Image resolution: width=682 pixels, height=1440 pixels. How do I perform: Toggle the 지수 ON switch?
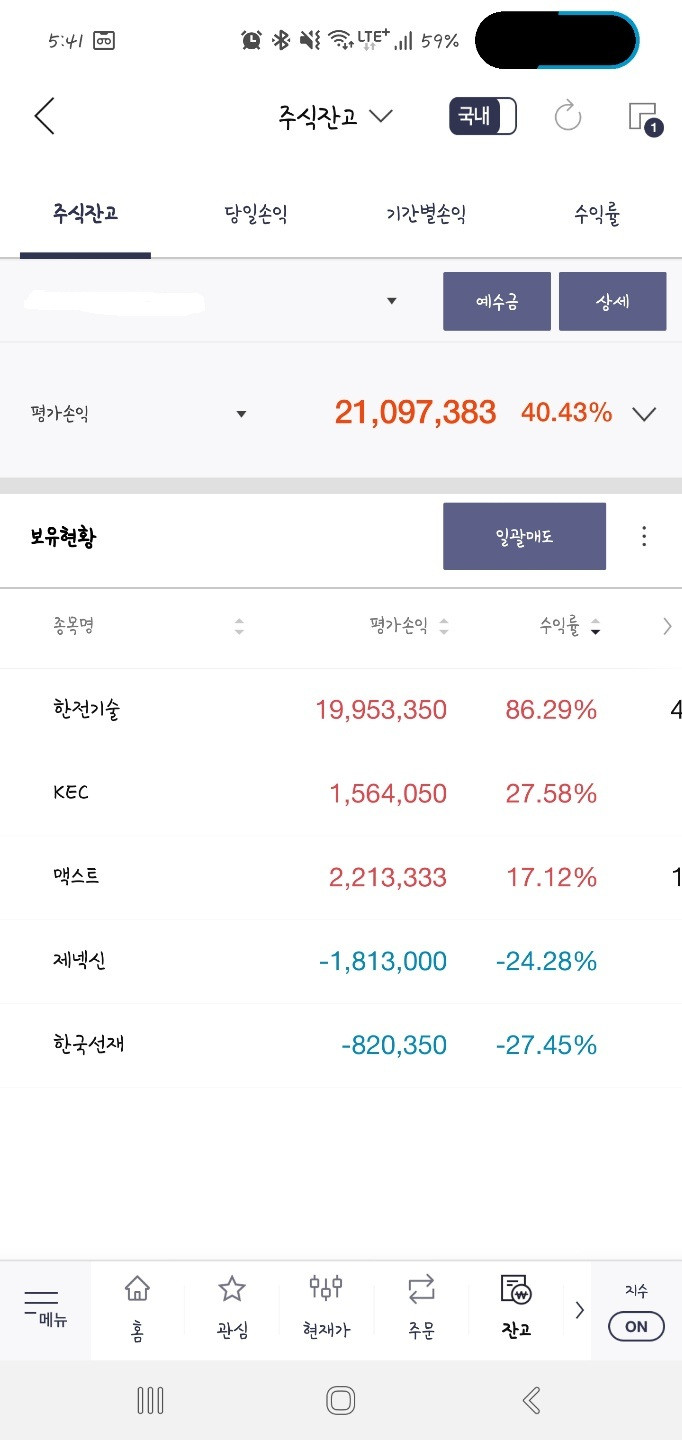click(x=636, y=1326)
